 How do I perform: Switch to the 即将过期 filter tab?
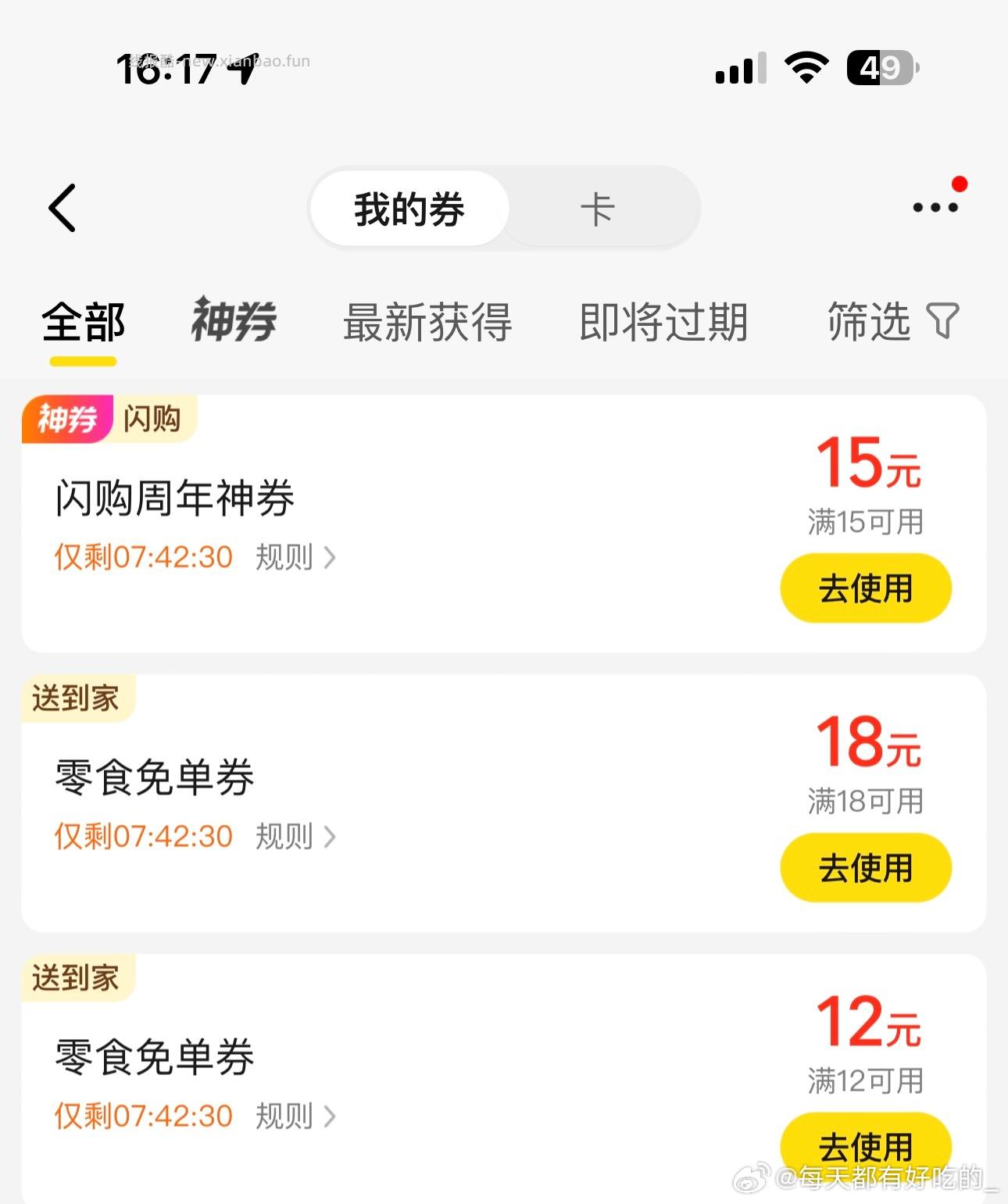click(663, 321)
